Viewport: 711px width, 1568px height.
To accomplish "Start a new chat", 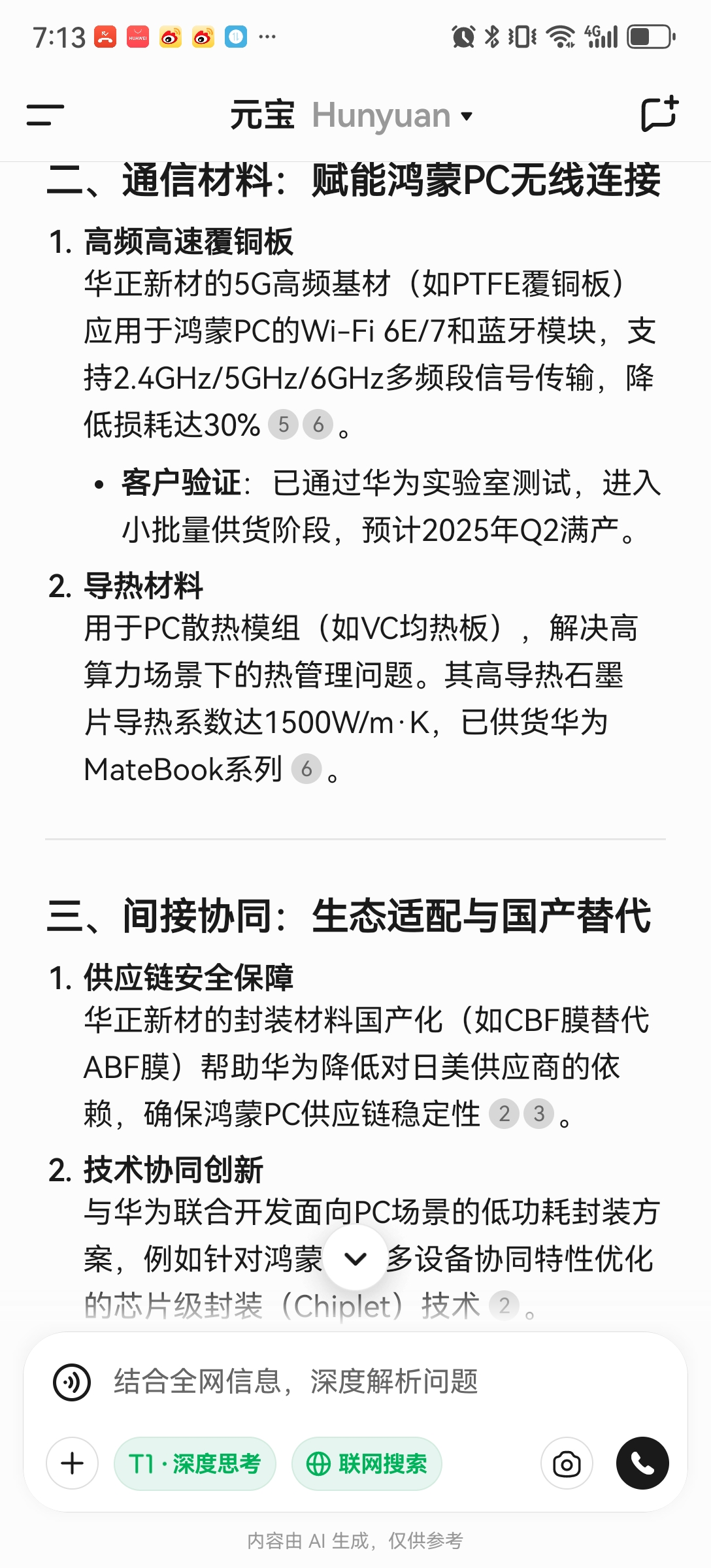I will tap(659, 115).
